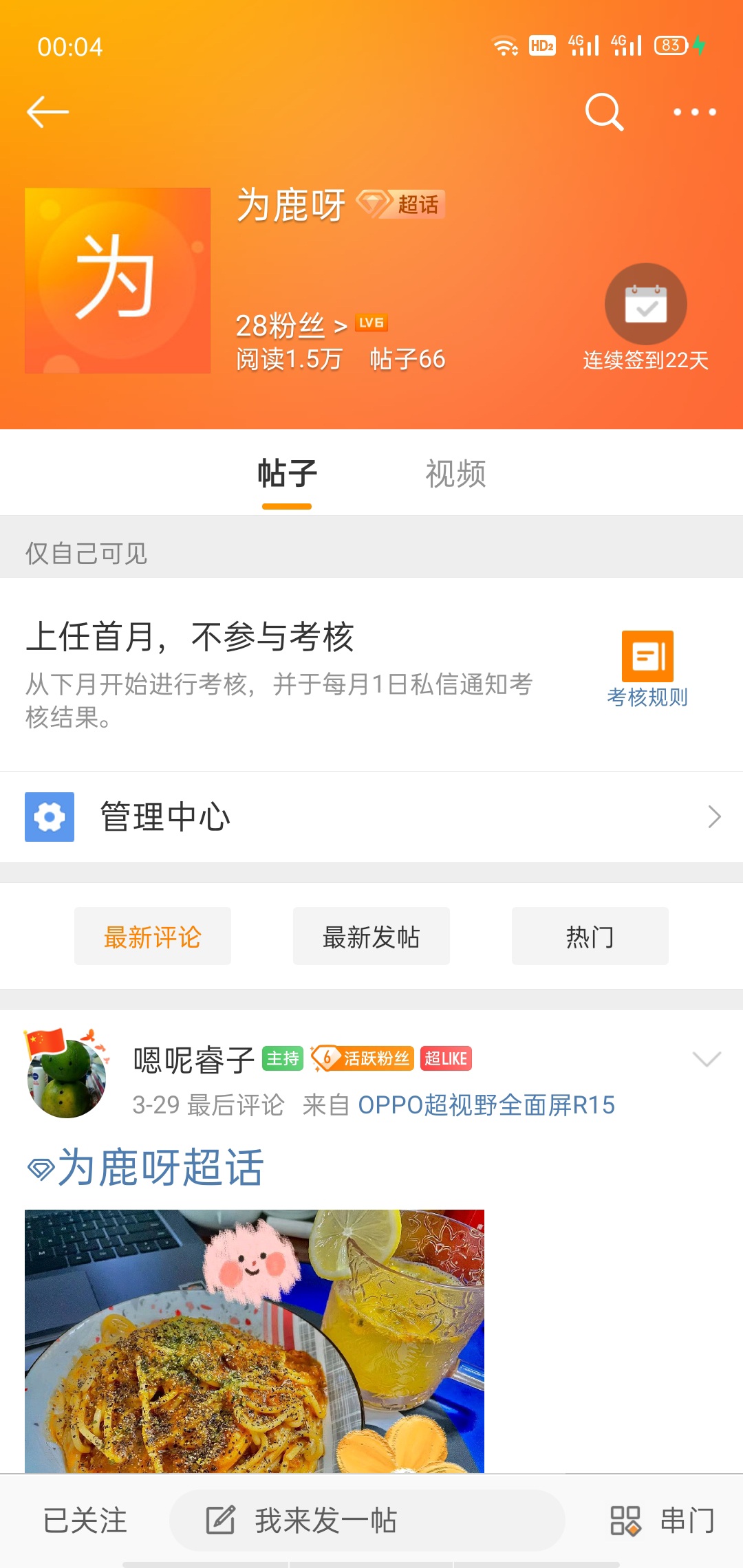
Task: Expand the dropdown arrow on 嗯呢睿子's post
Action: [x=707, y=1059]
